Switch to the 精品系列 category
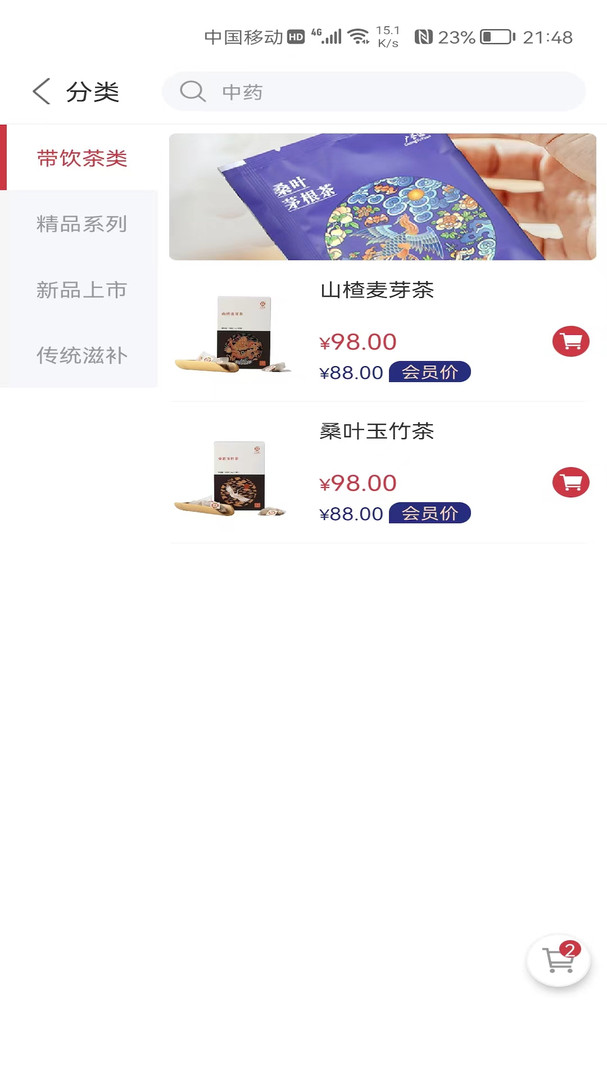Image resolution: width=607 pixels, height=1080 pixels. [x=81, y=224]
